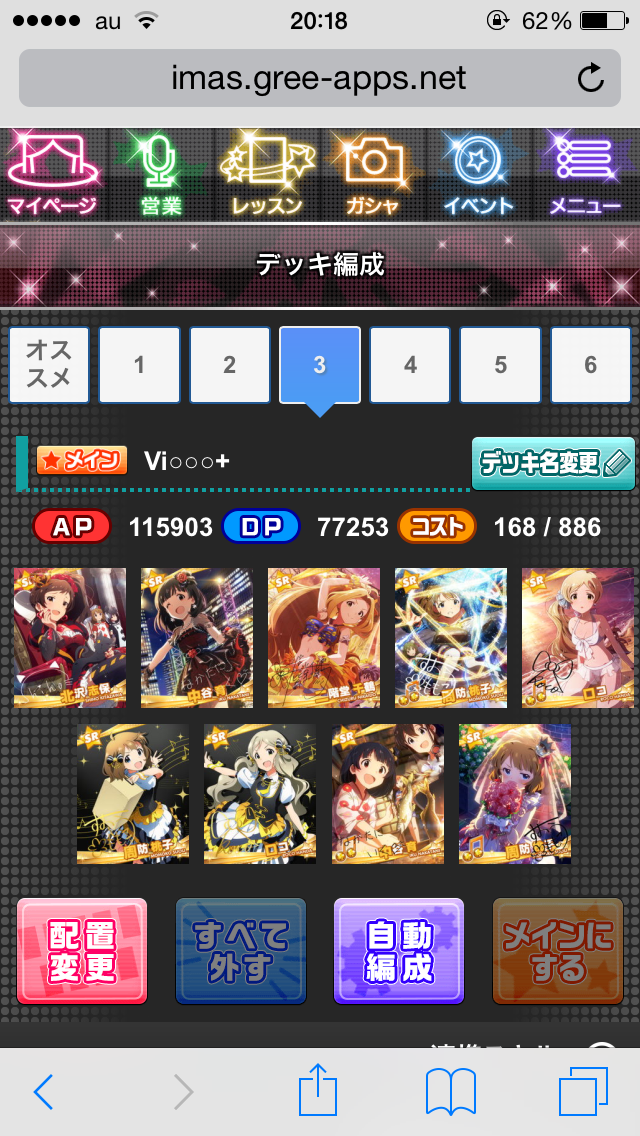Open Safari's share sheet
Viewport: 640px width, 1136px height.
(318, 1092)
